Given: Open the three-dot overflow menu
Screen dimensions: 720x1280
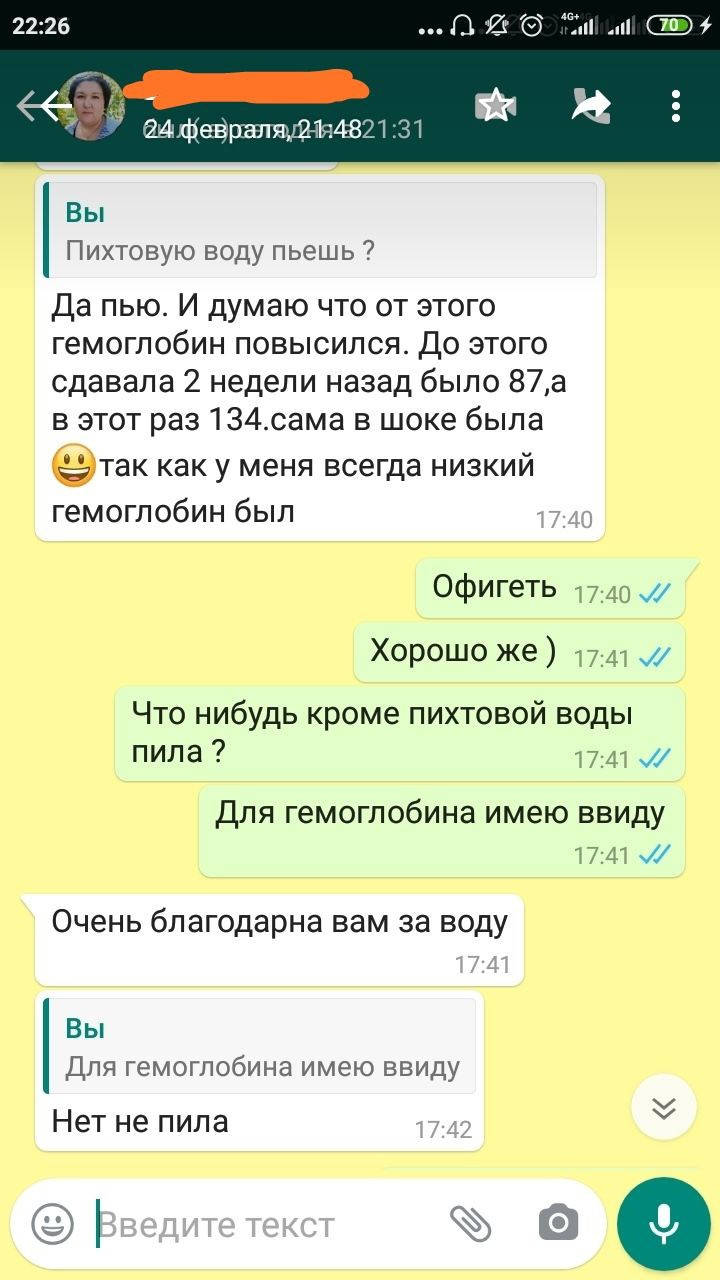Looking at the screenshot, I should [x=677, y=105].
